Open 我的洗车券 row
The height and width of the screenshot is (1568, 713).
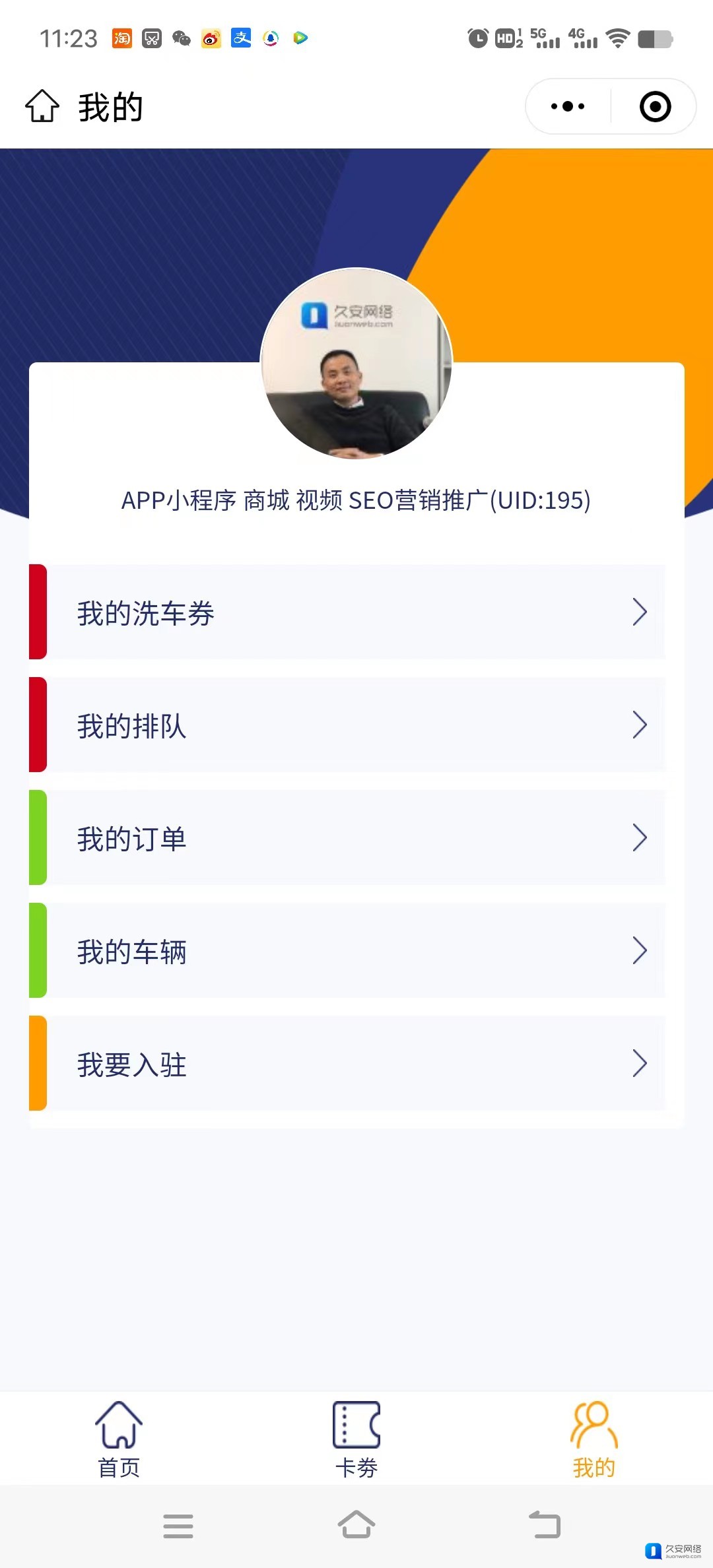pos(356,612)
